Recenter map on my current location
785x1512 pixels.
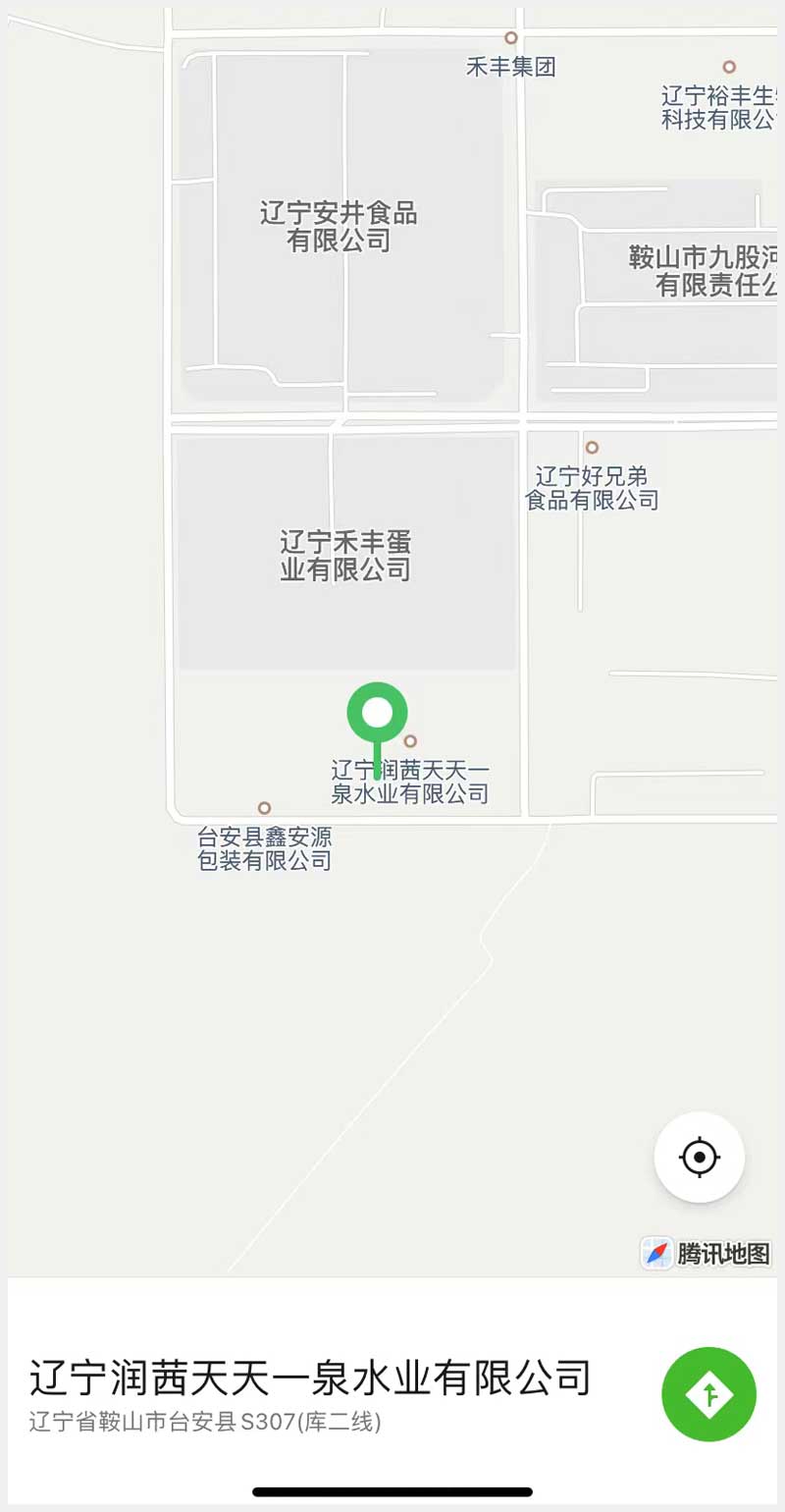click(x=699, y=1157)
